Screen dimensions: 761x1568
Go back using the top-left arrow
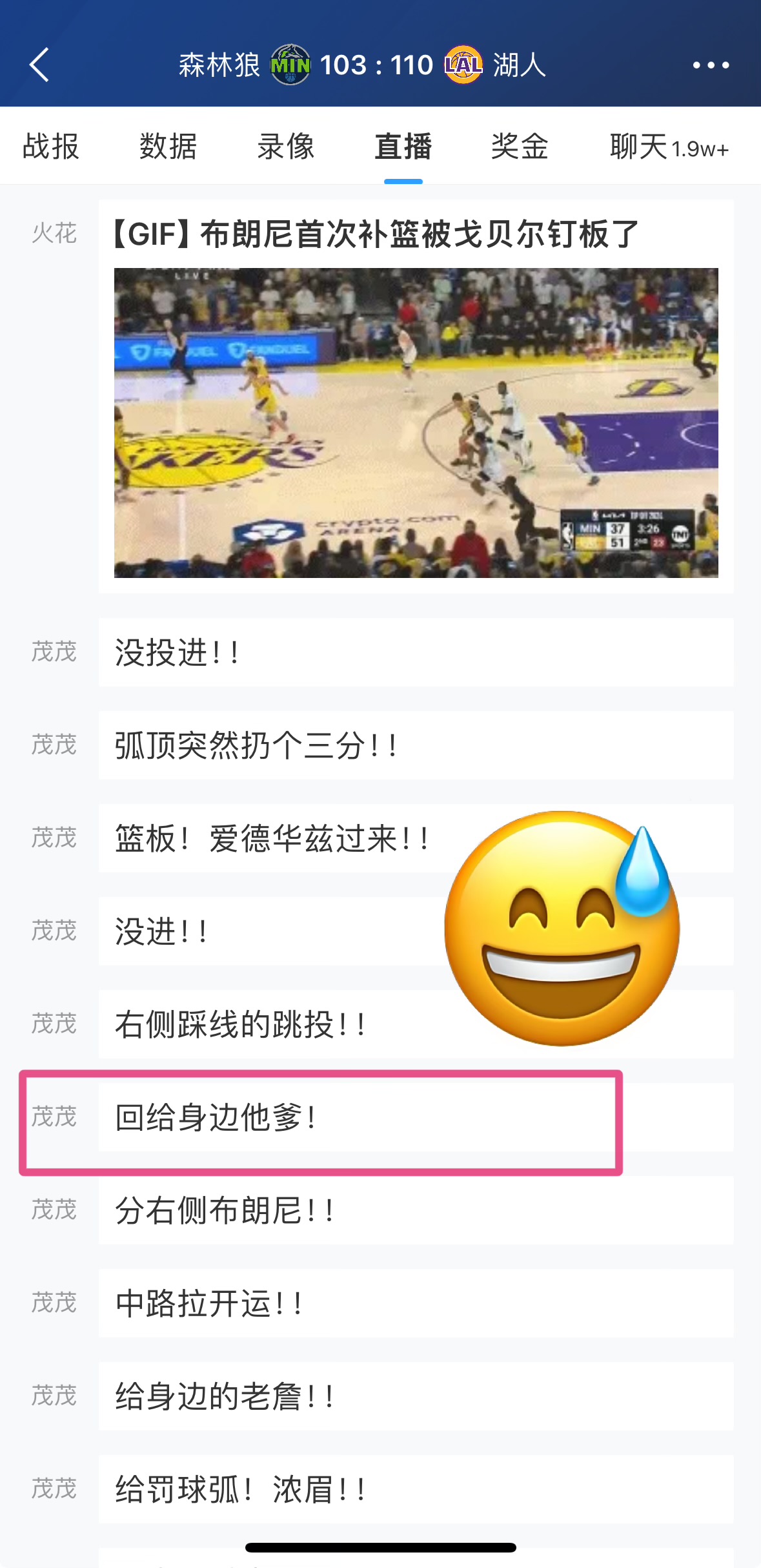click(39, 65)
